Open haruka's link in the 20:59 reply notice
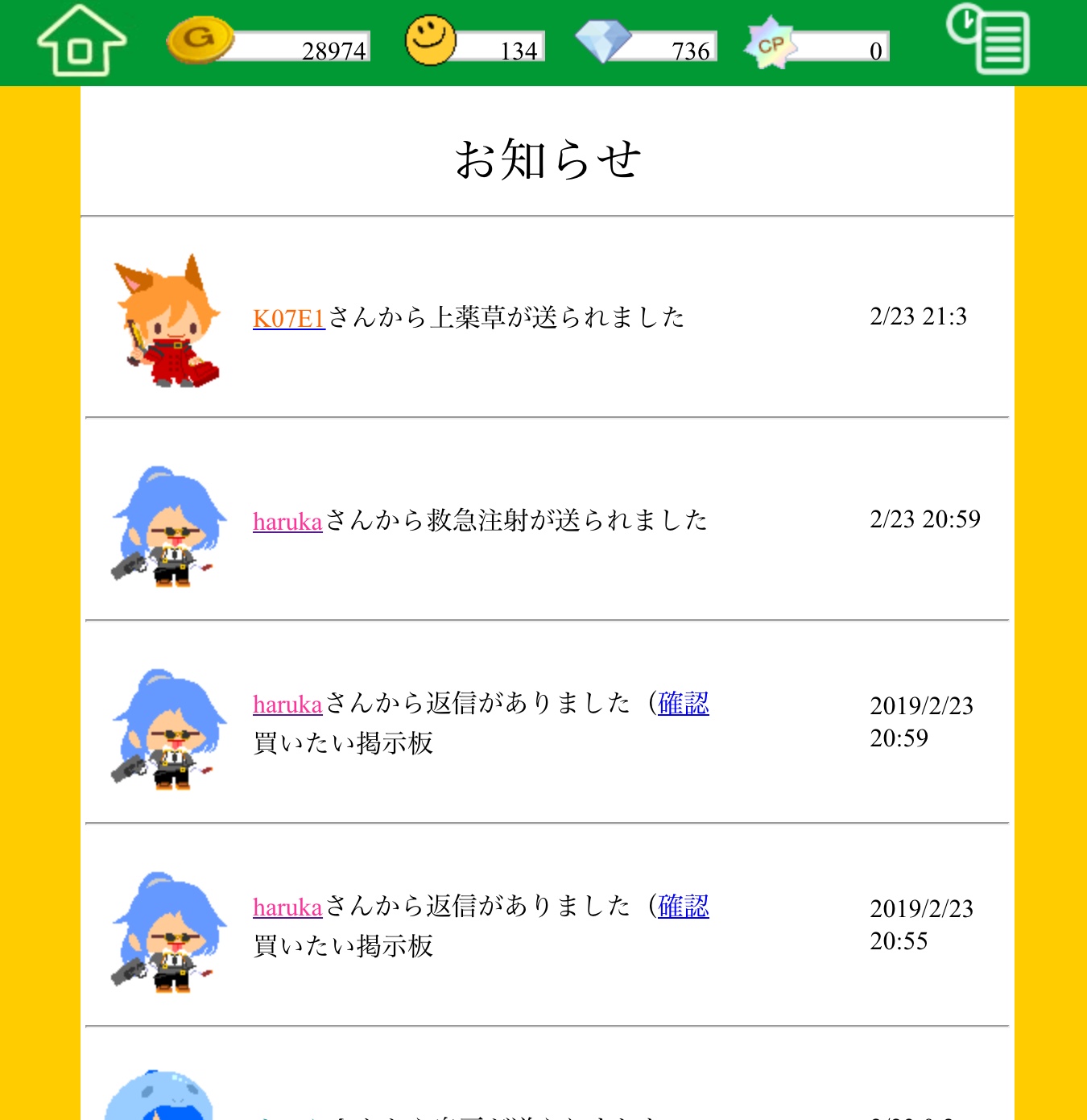Screen dimensions: 1087x1120 point(287,705)
